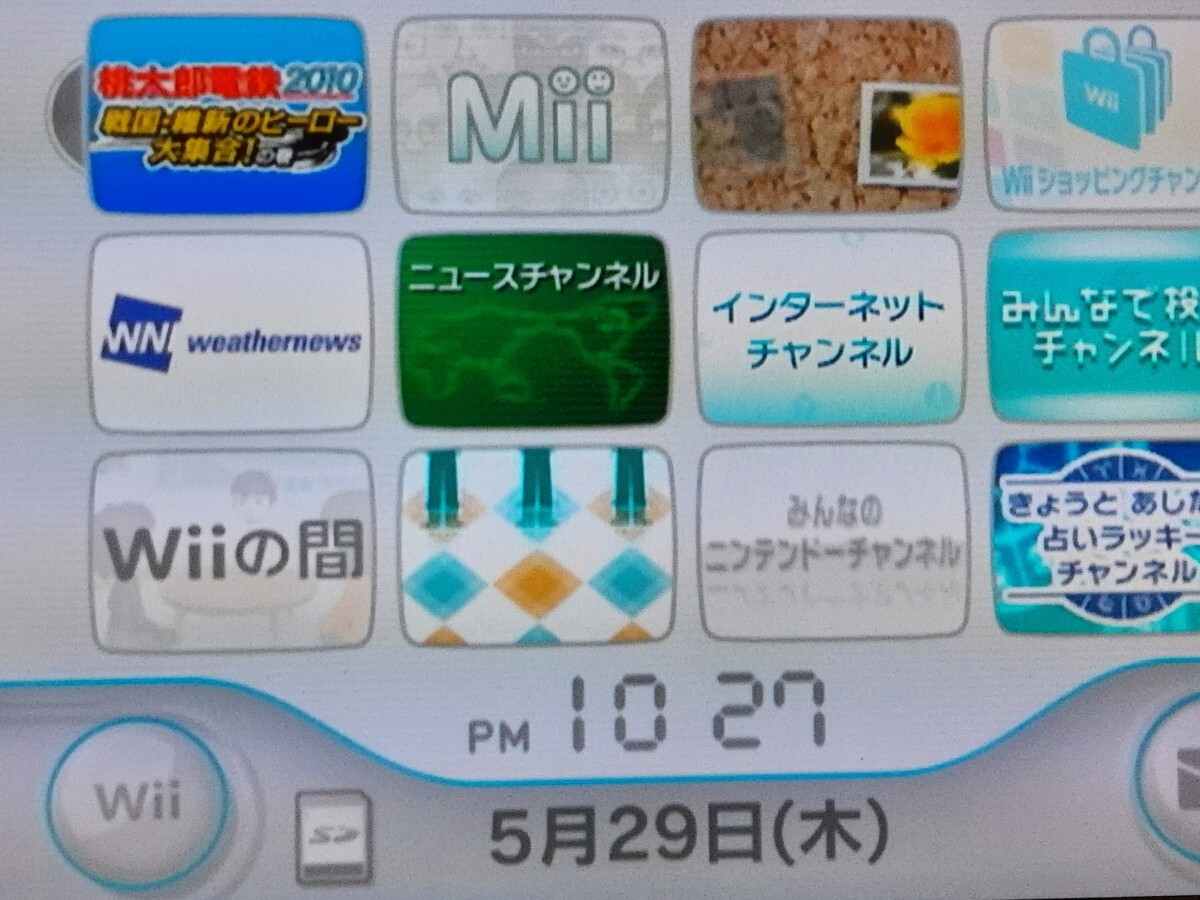Open the Wiiの間 channel
1200x900 pixels.
pos(232,550)
